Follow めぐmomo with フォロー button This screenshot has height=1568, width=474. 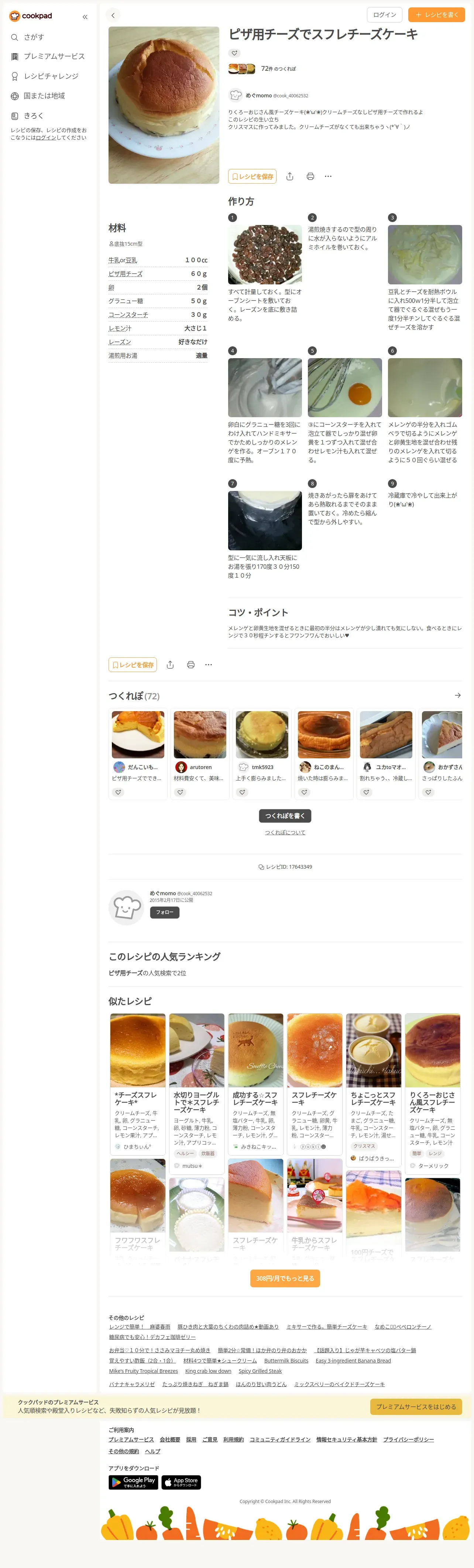point(165,913)
